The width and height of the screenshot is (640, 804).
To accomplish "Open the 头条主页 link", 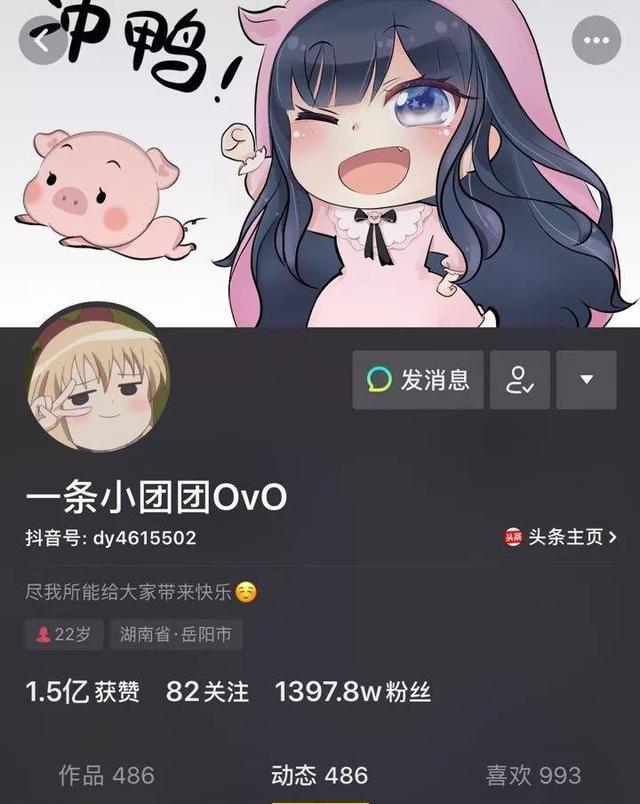I will (x=560, y=537).
